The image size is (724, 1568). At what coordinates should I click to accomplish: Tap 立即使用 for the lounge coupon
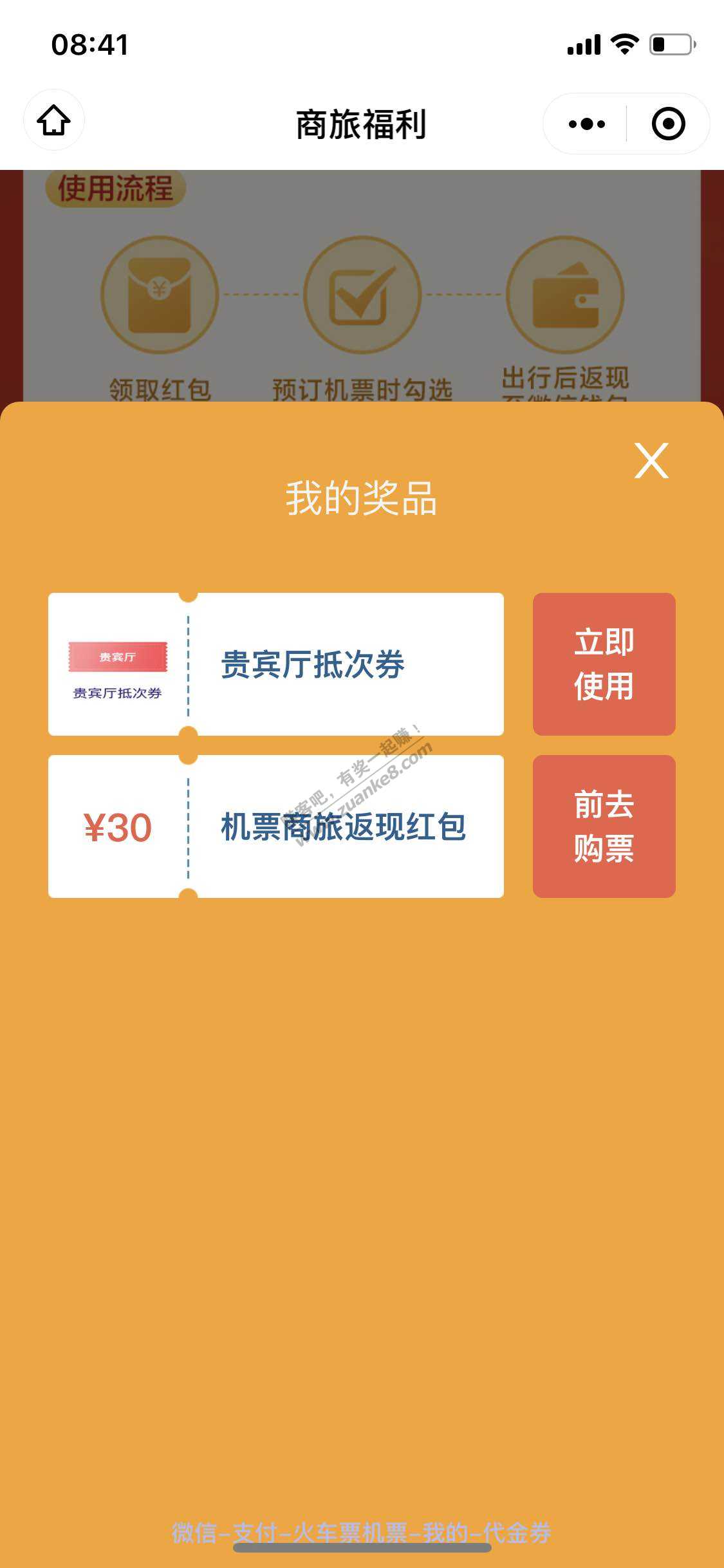(x=604, y=664)
